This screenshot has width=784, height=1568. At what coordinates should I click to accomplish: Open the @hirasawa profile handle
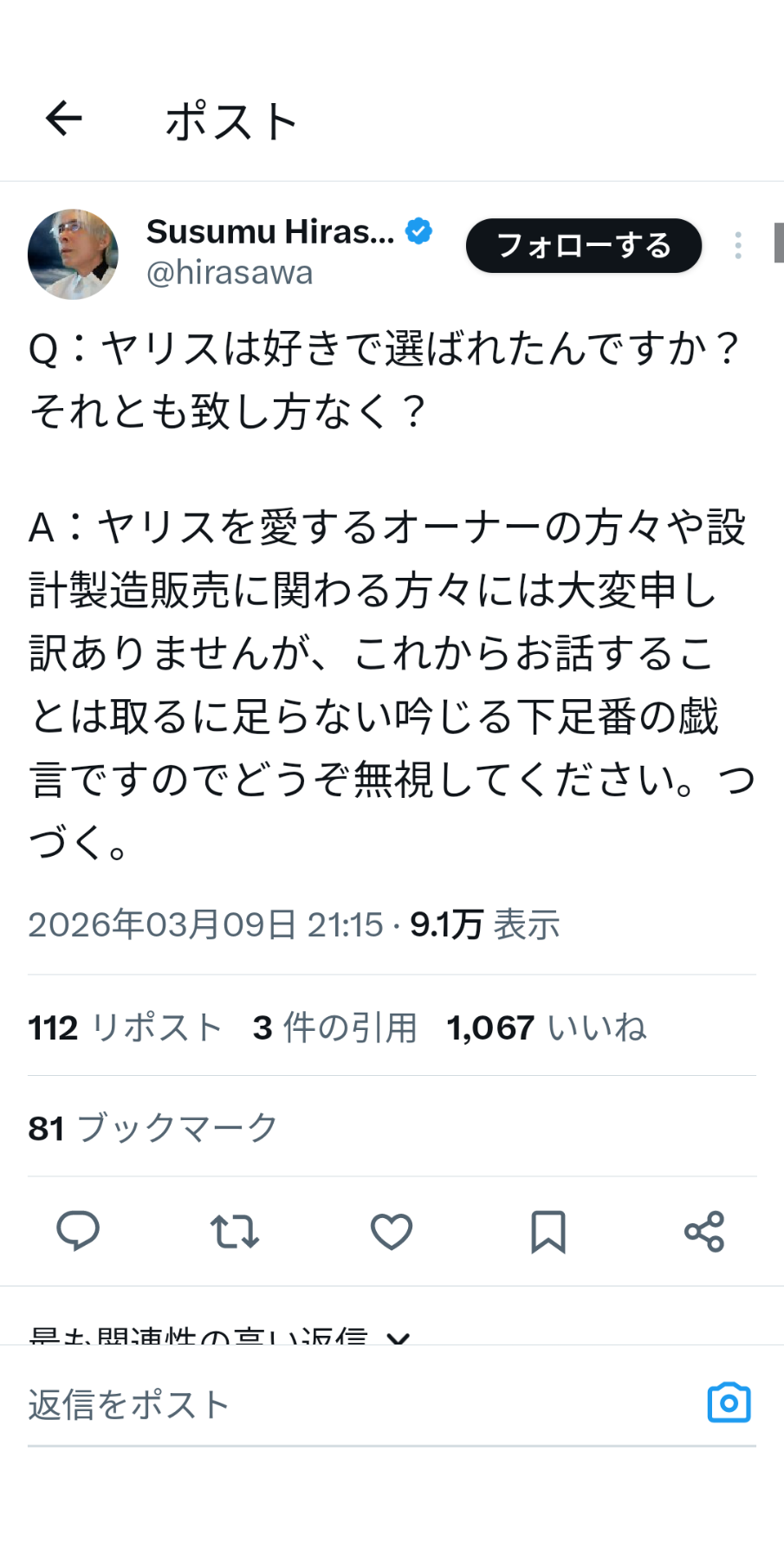230,273
